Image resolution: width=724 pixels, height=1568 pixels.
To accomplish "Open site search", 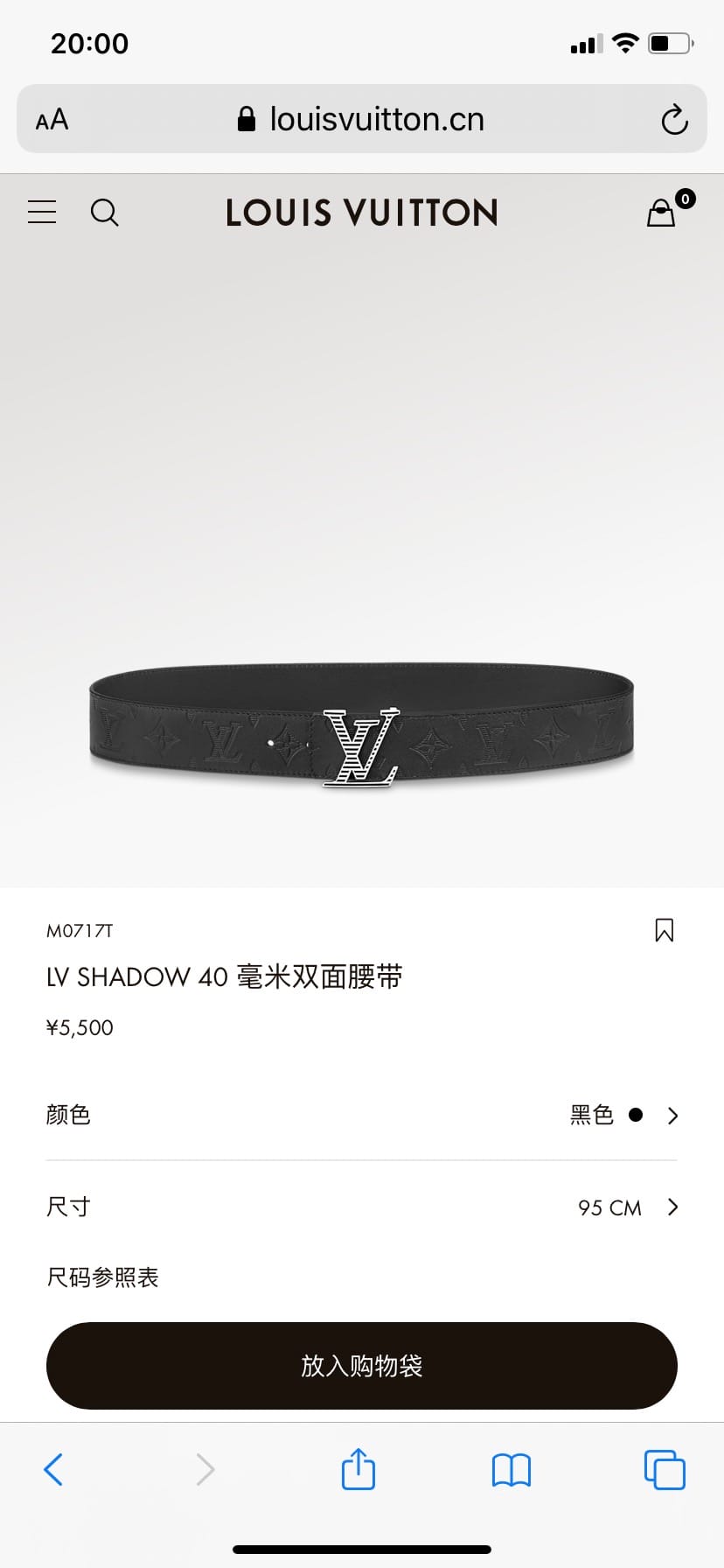I will [105, 213].
